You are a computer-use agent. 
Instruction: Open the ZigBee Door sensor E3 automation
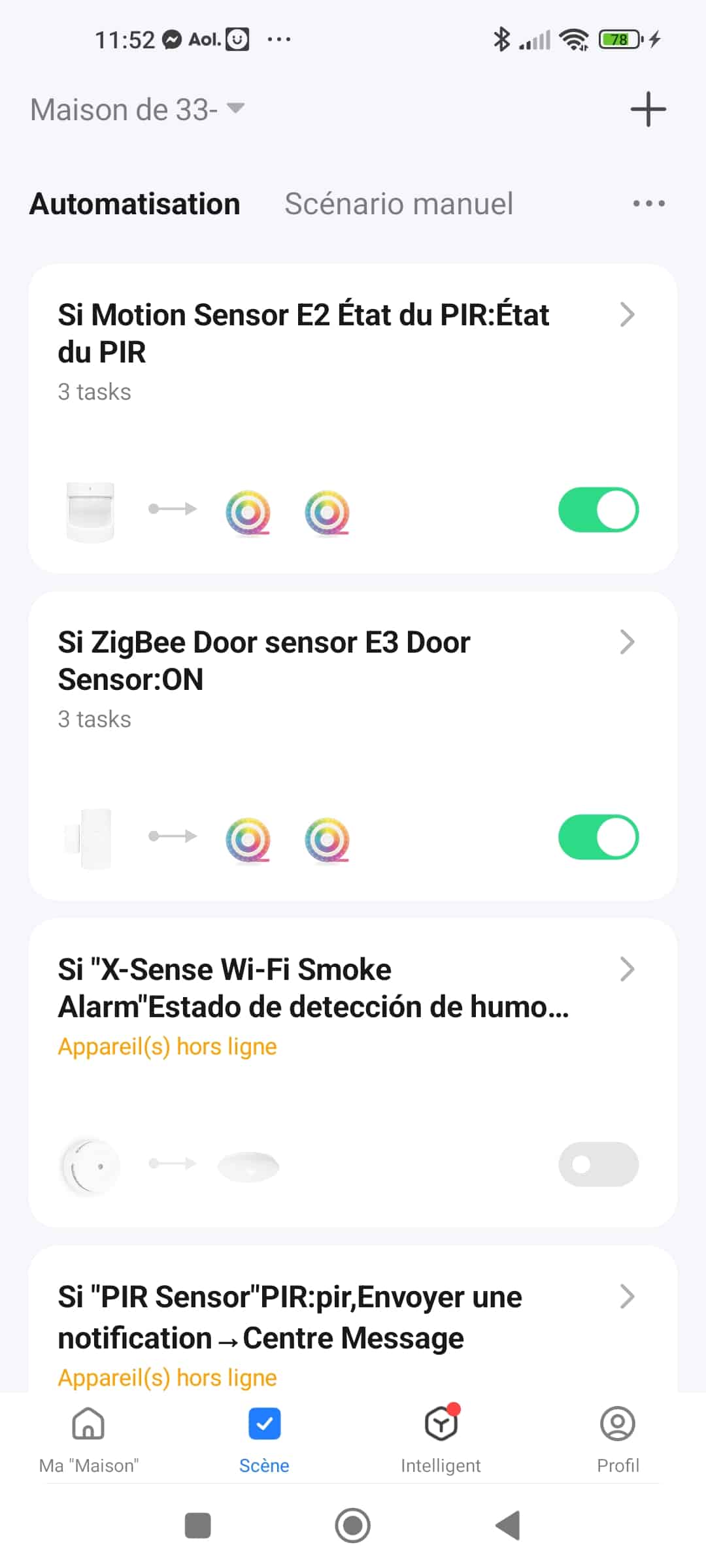(x=353, y=745)
